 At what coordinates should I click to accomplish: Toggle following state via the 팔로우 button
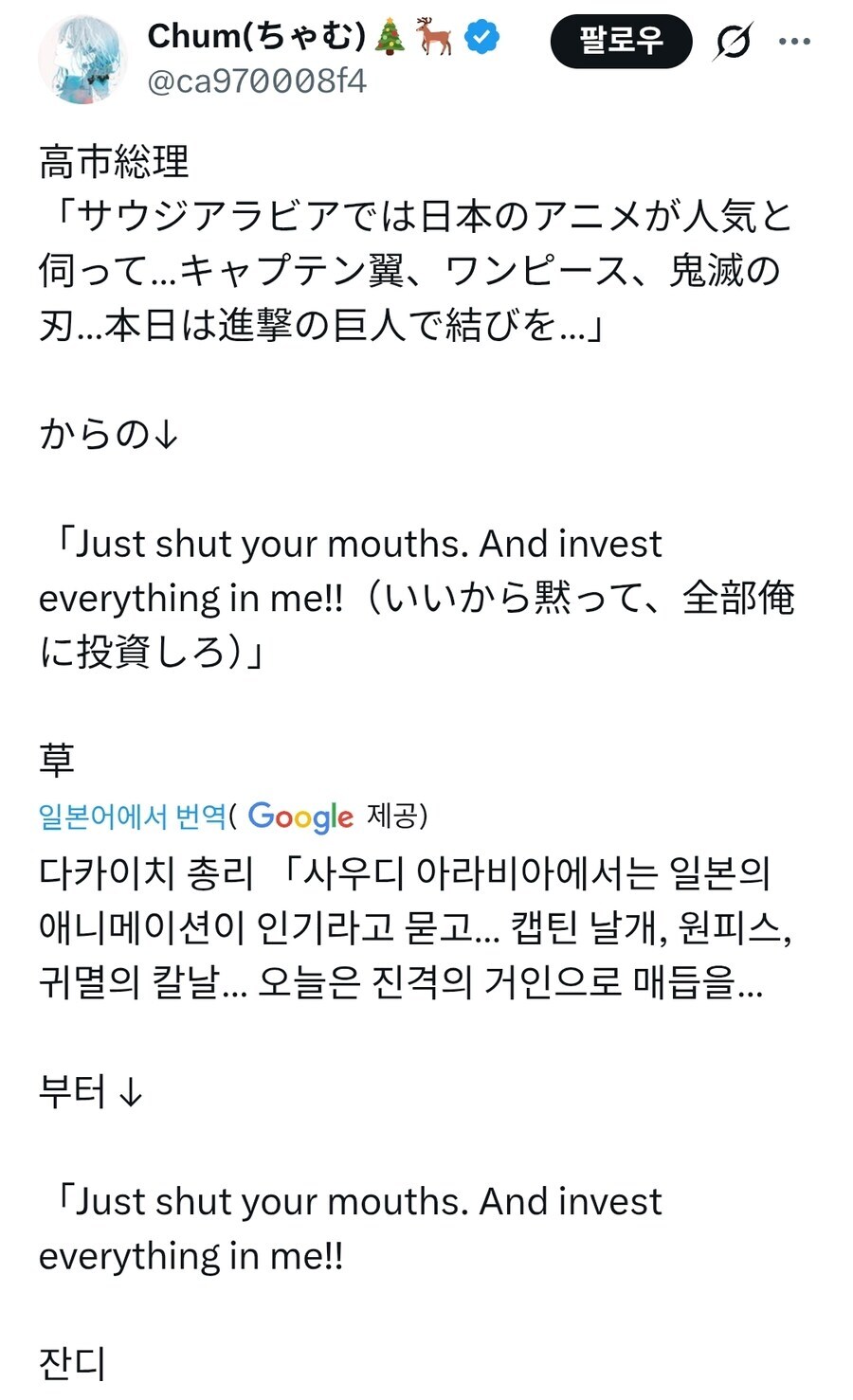pyautogui.click(x=621, y=41)
